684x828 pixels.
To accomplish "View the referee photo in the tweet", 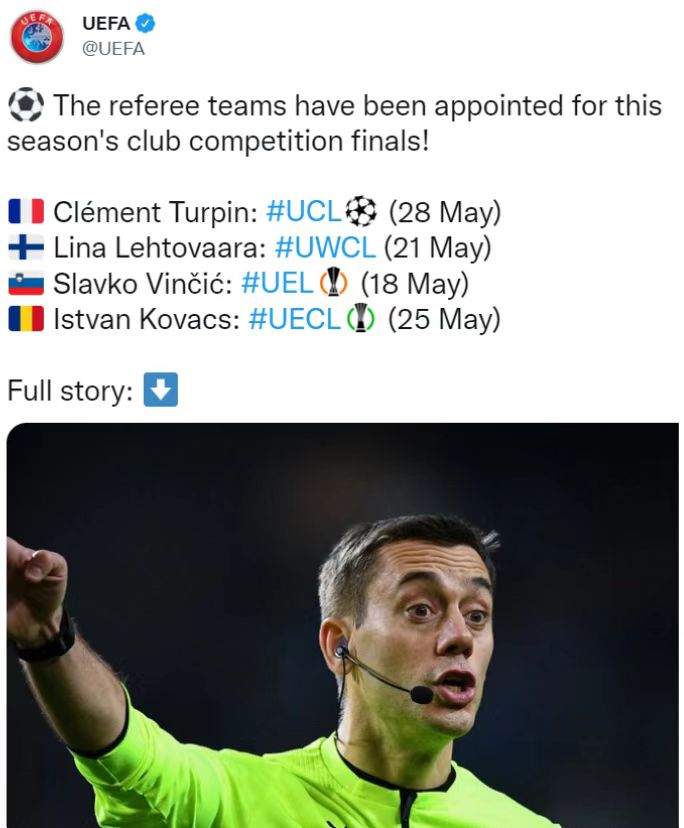I will (342, 625).
